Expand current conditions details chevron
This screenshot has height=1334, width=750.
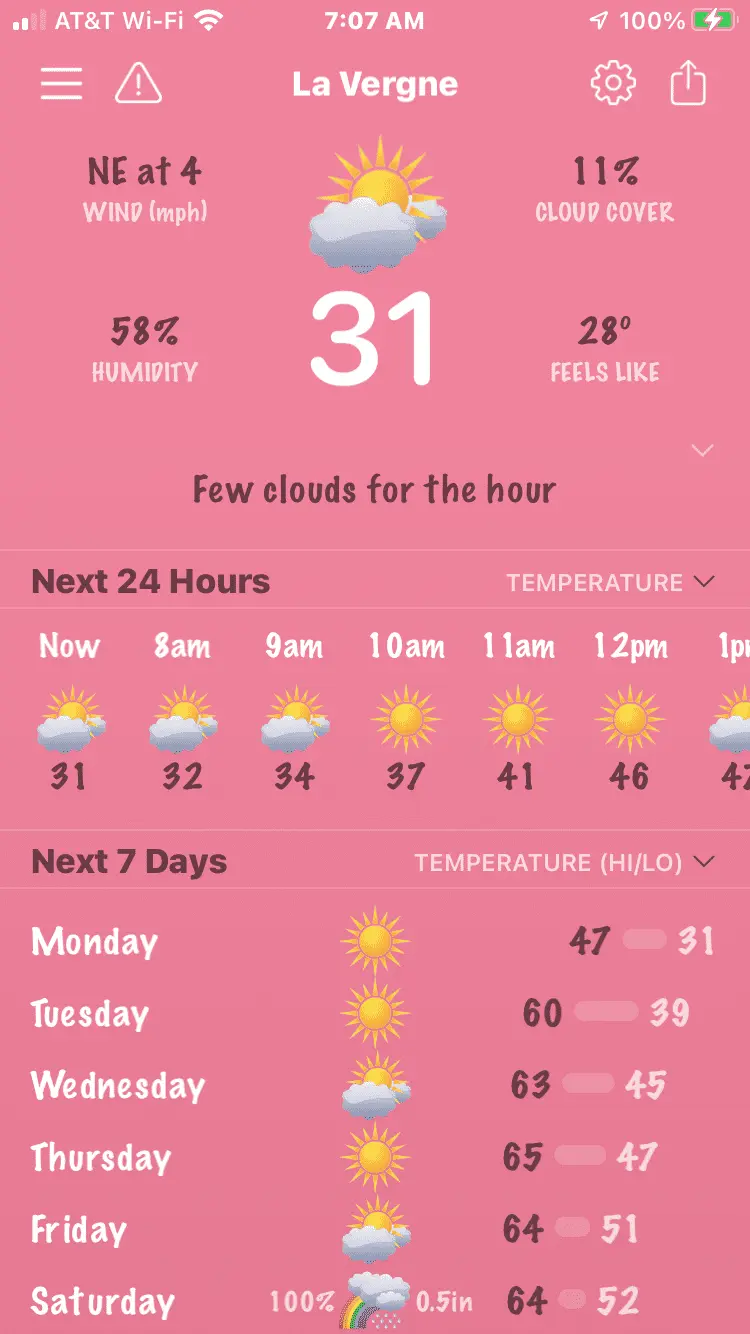pyautogui.click(x=703, y=451)
